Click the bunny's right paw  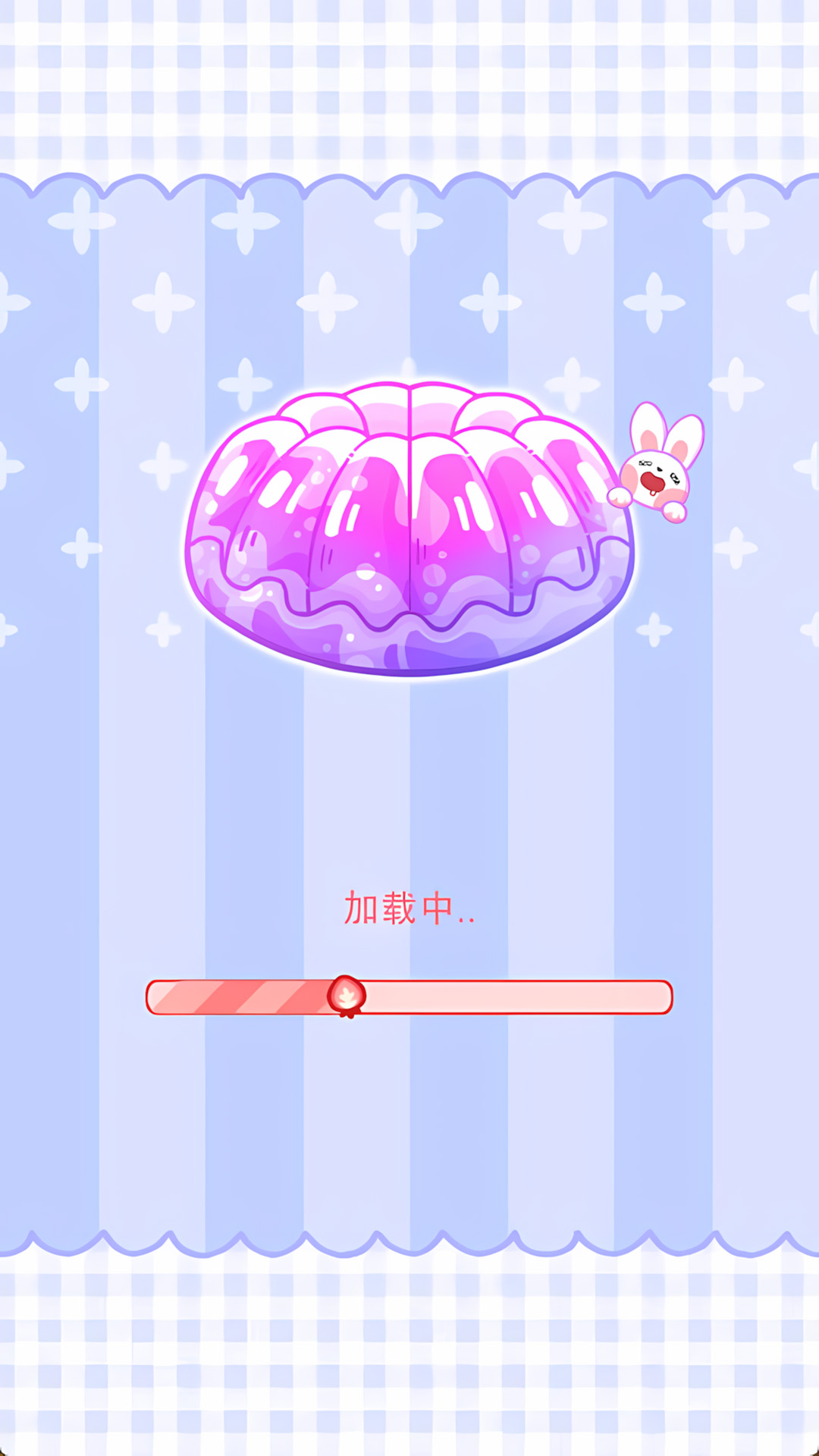(x=674, y=511)
